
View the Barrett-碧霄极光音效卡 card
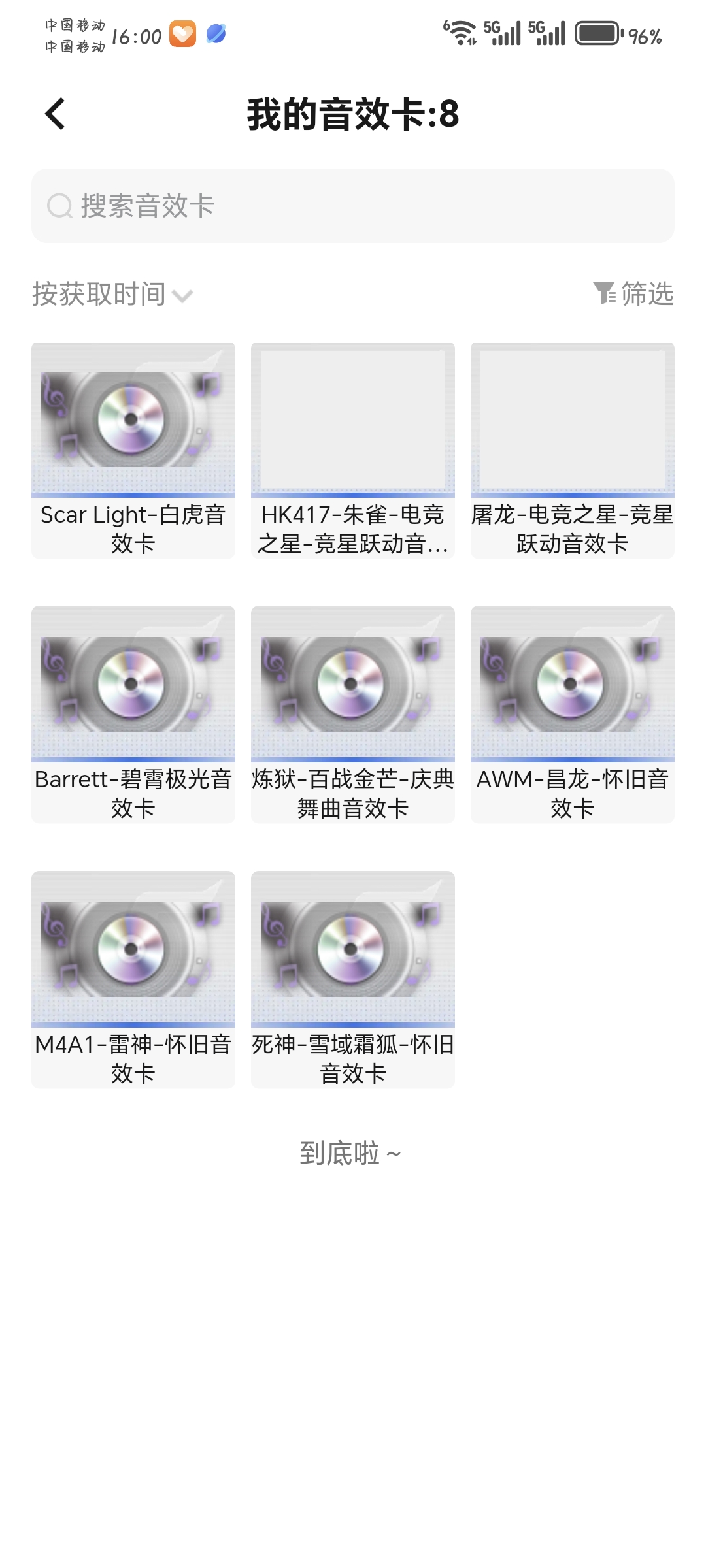click(x=133, y=714)
